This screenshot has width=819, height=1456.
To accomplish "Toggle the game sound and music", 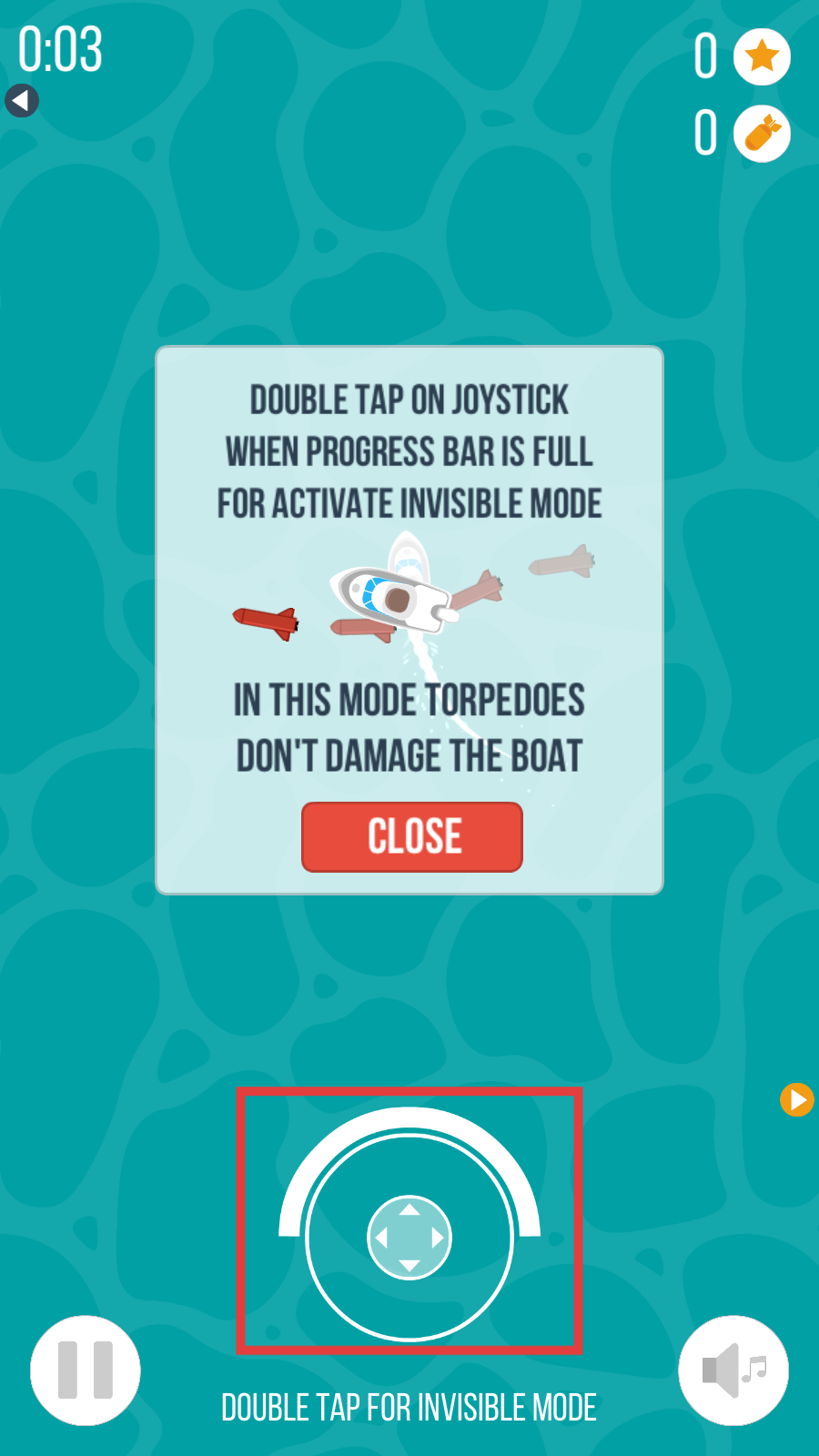I will coord(733,1370).
